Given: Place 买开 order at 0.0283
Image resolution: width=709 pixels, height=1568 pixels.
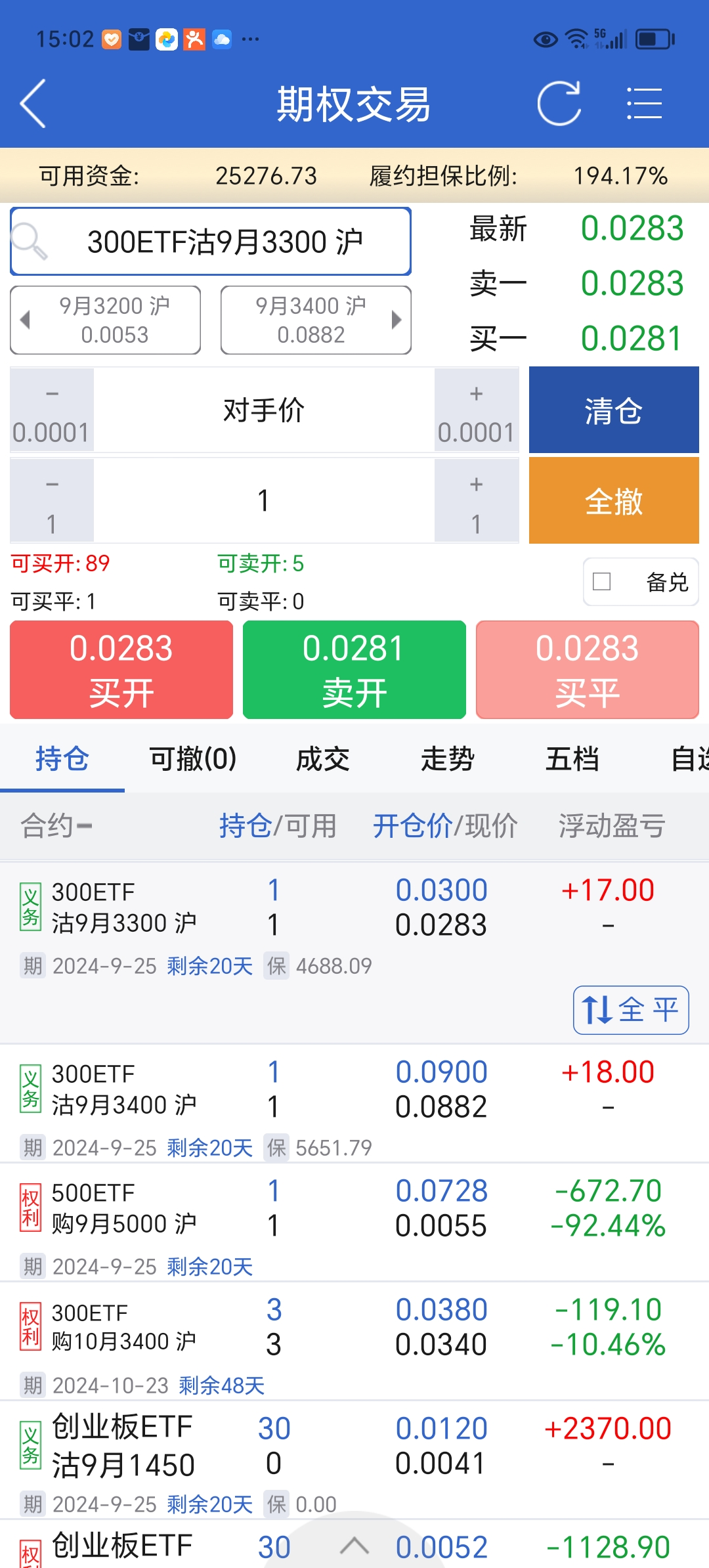Looking at the screenshot, I should pyautogui.click(x=121, y=670).
